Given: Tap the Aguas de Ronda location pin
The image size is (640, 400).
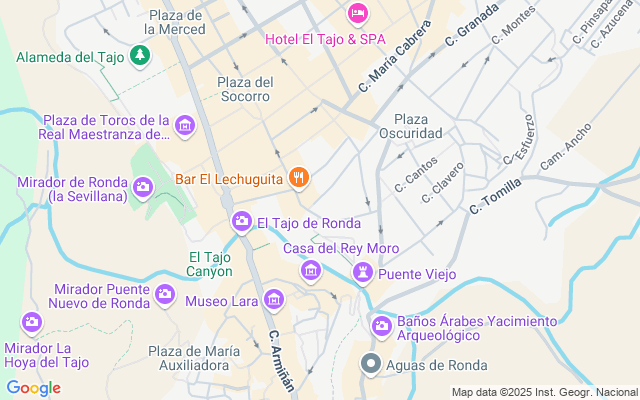Looking at the screenshot, I should click(x=372, y=365).
